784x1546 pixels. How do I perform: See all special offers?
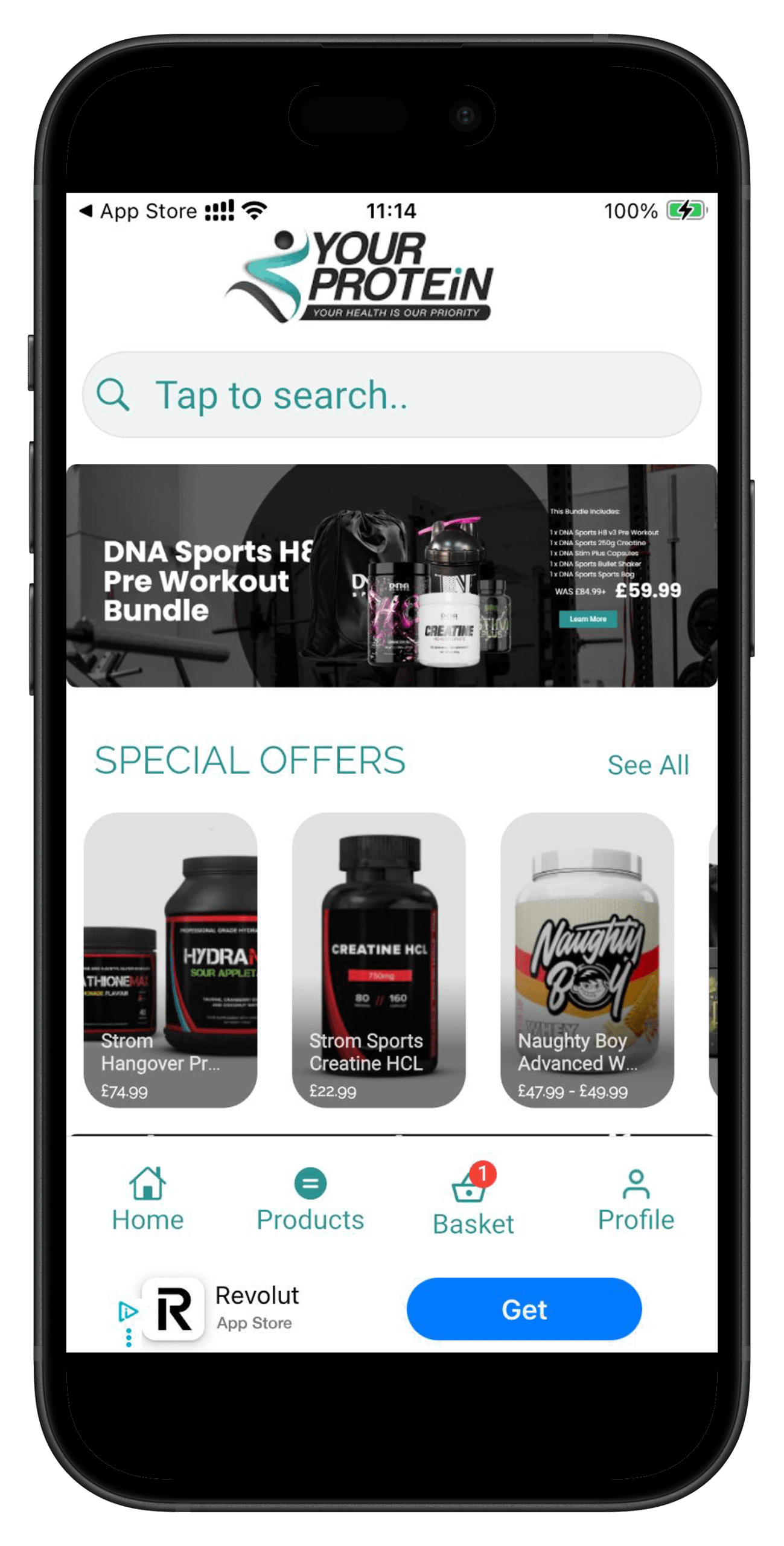(647, 765)
